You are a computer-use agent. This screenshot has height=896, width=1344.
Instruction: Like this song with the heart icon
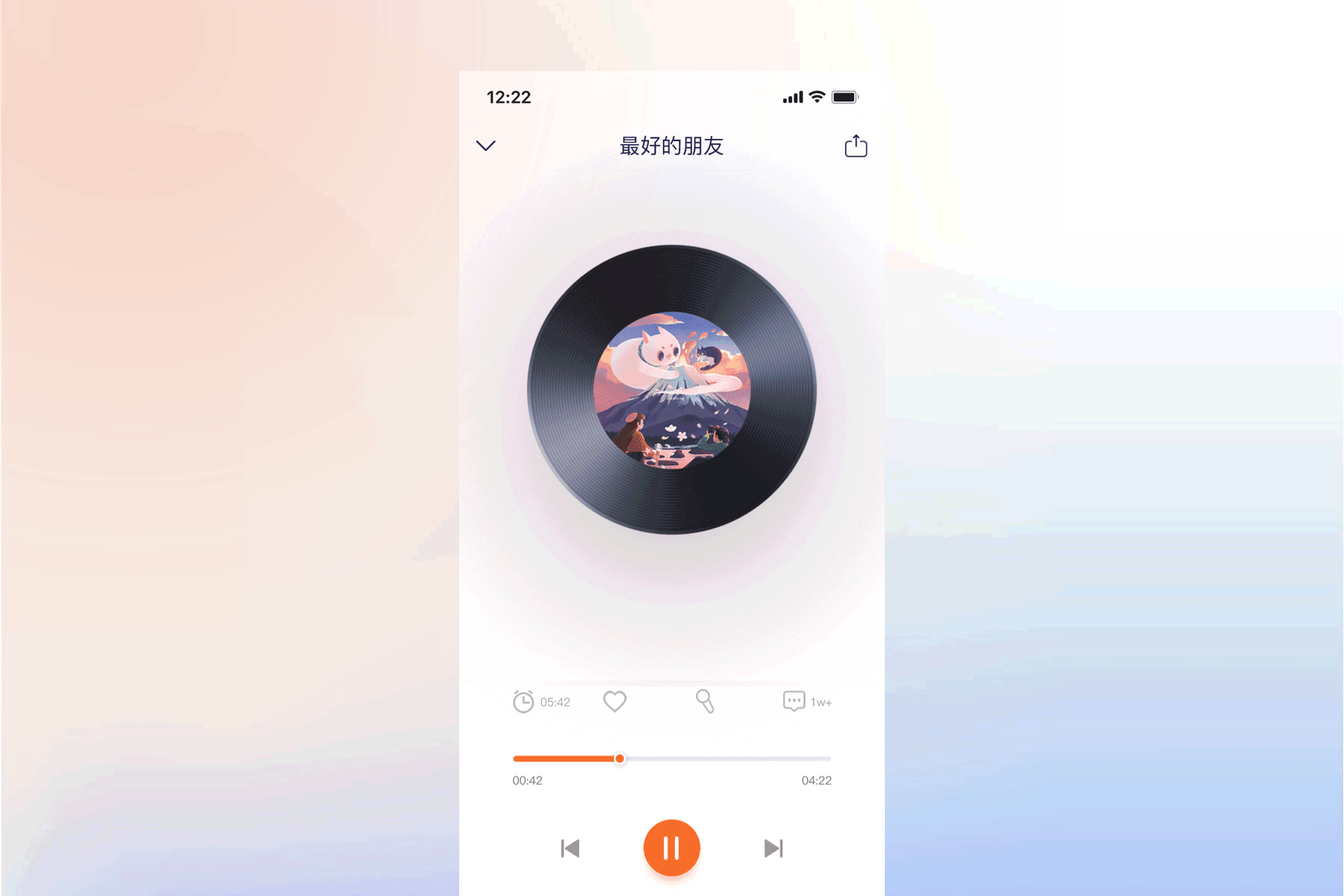click(x=615, y=702)
